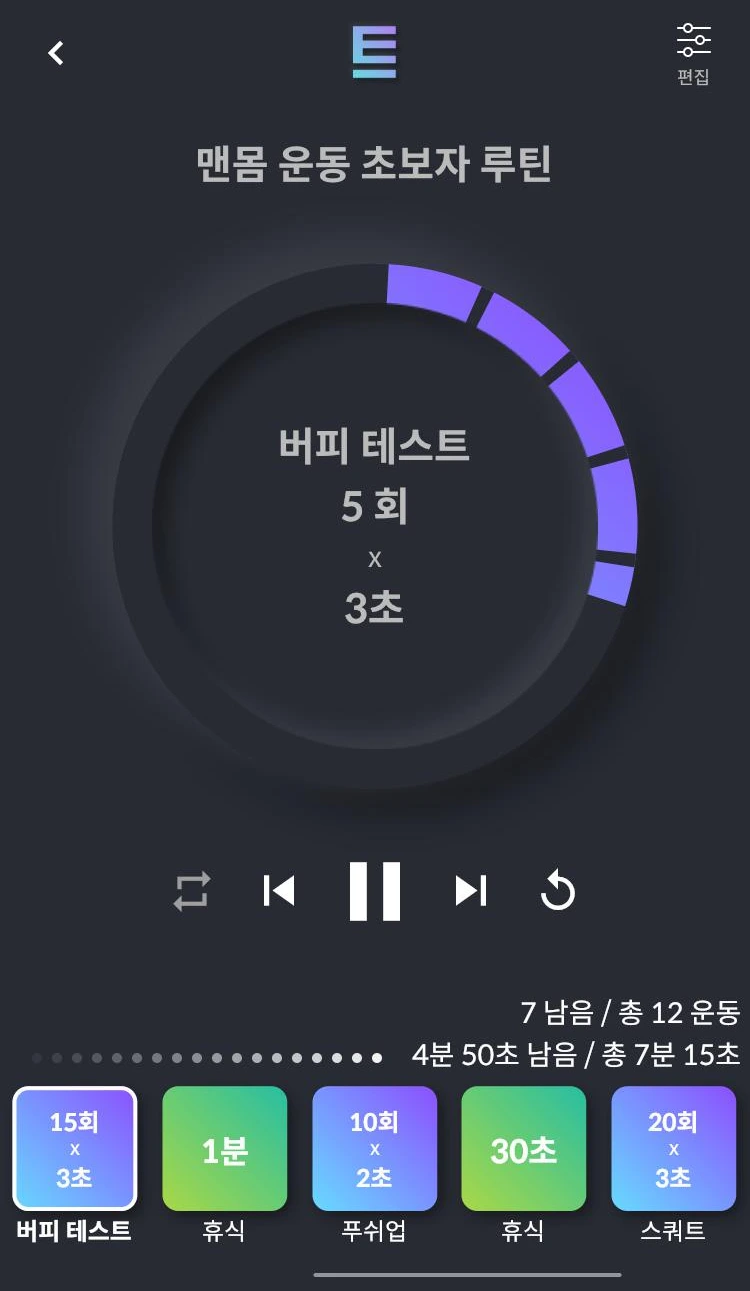Skip to the previous exercise
This screenshot has height=1291, width=750.
[279, 890]
